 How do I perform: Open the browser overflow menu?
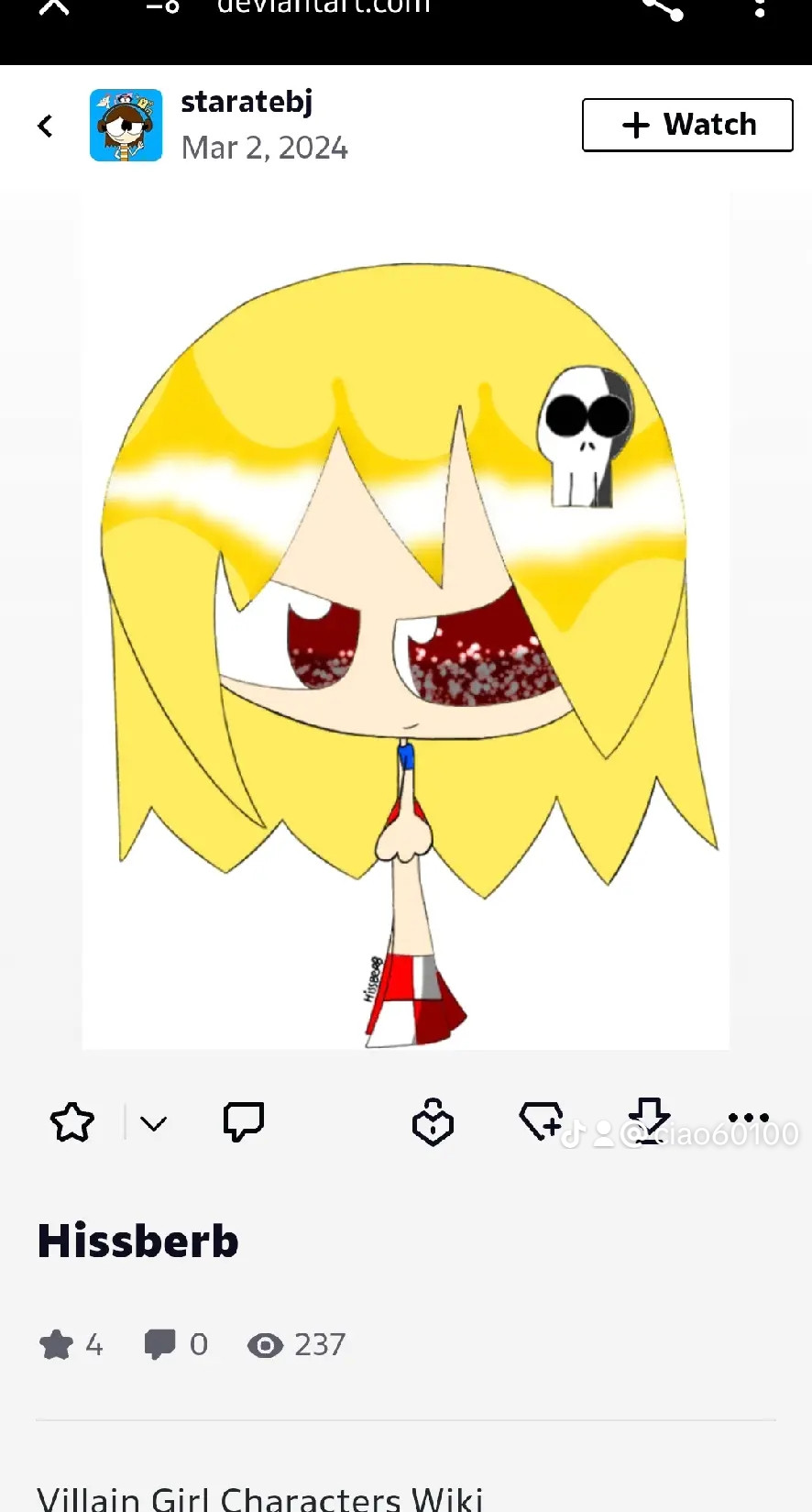760,7
